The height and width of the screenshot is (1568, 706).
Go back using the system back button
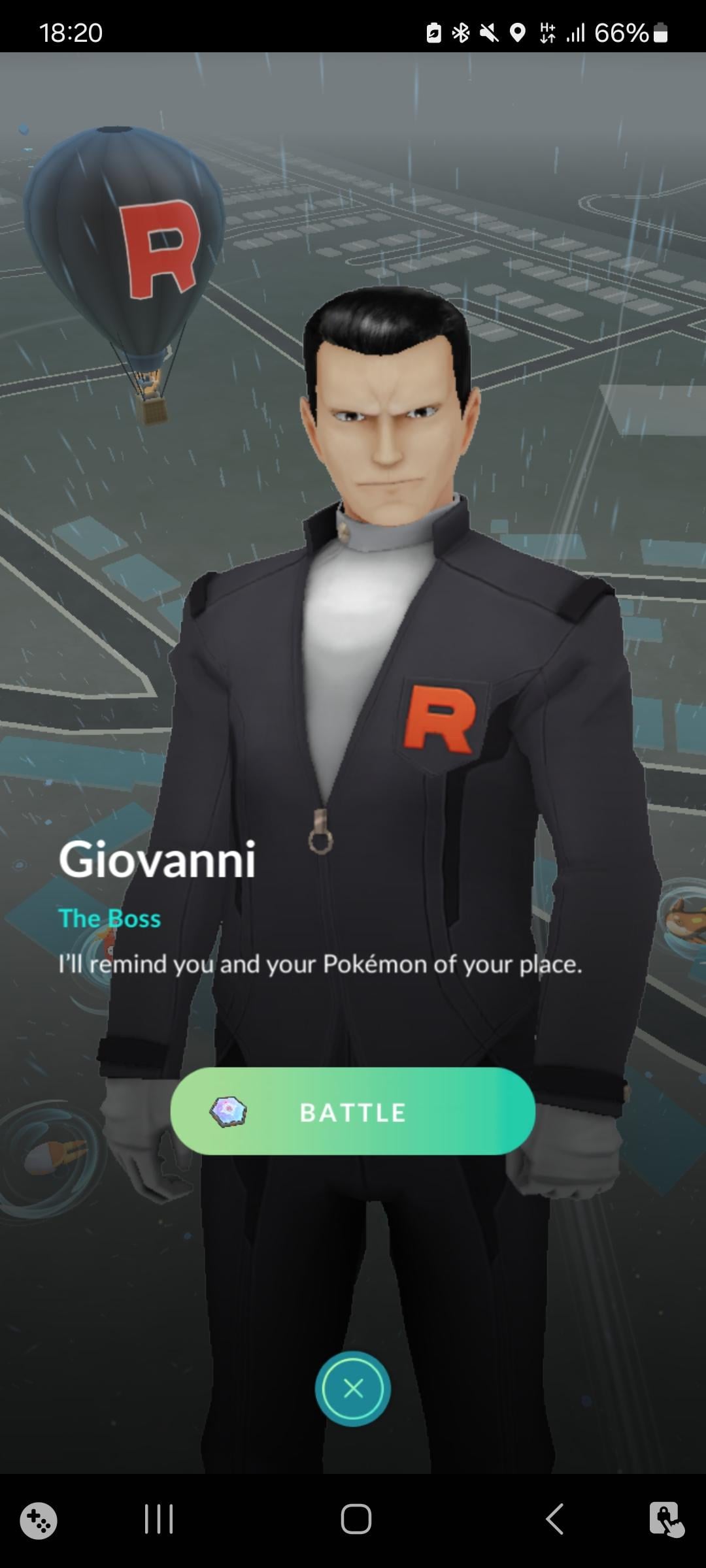click(x=554, y=1519)
